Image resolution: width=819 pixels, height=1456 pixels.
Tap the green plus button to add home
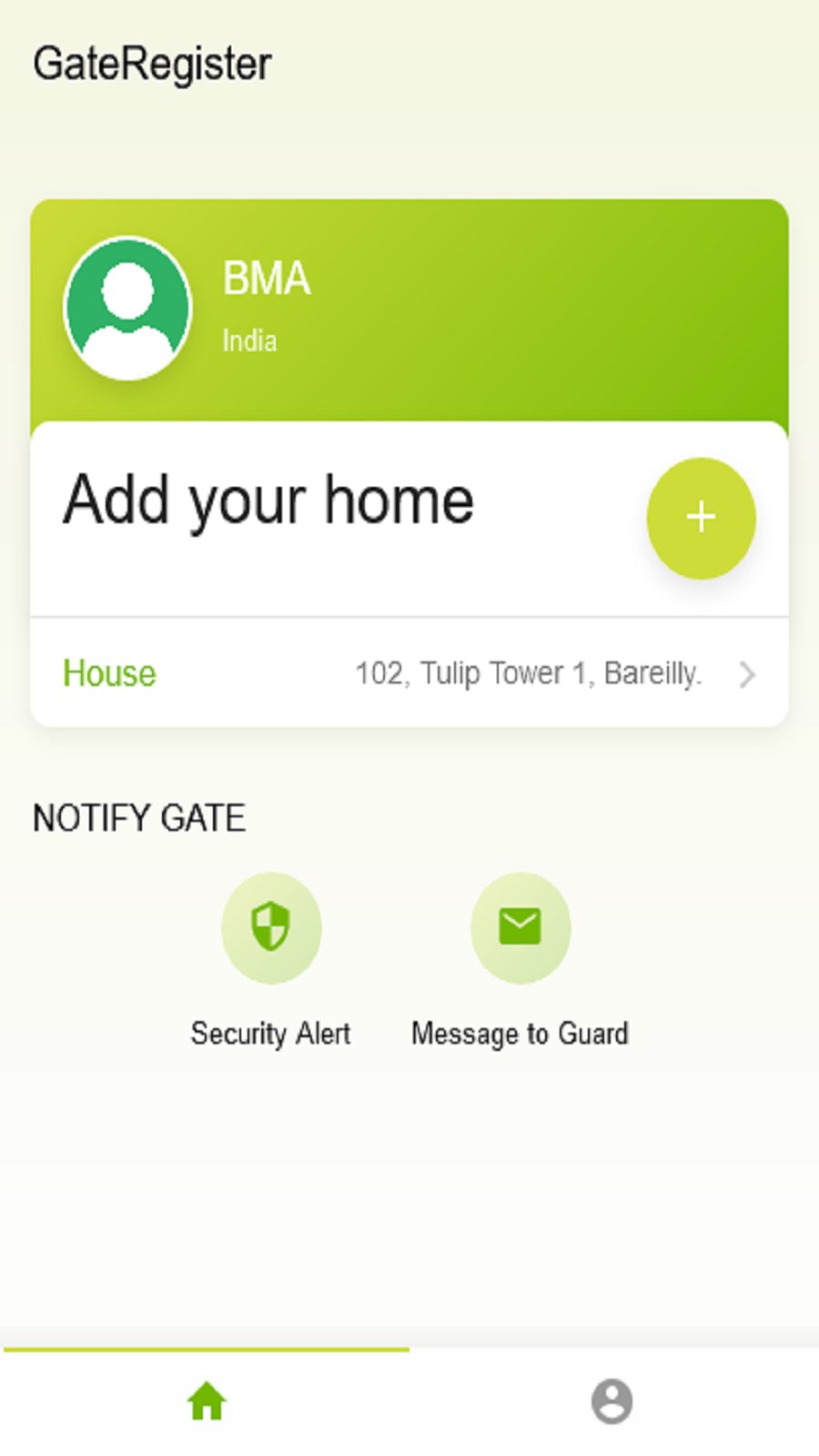click(x=701, y=517)
